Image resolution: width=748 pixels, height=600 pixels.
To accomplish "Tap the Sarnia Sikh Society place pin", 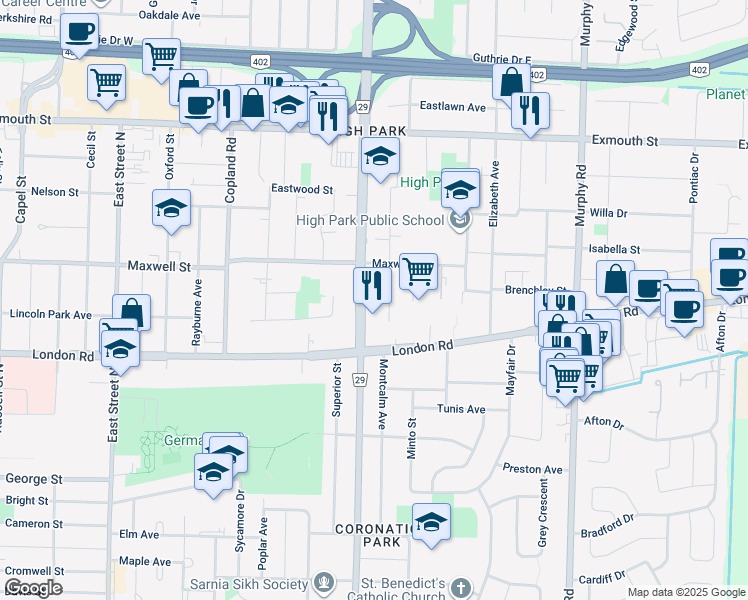I will click(323, 582).
